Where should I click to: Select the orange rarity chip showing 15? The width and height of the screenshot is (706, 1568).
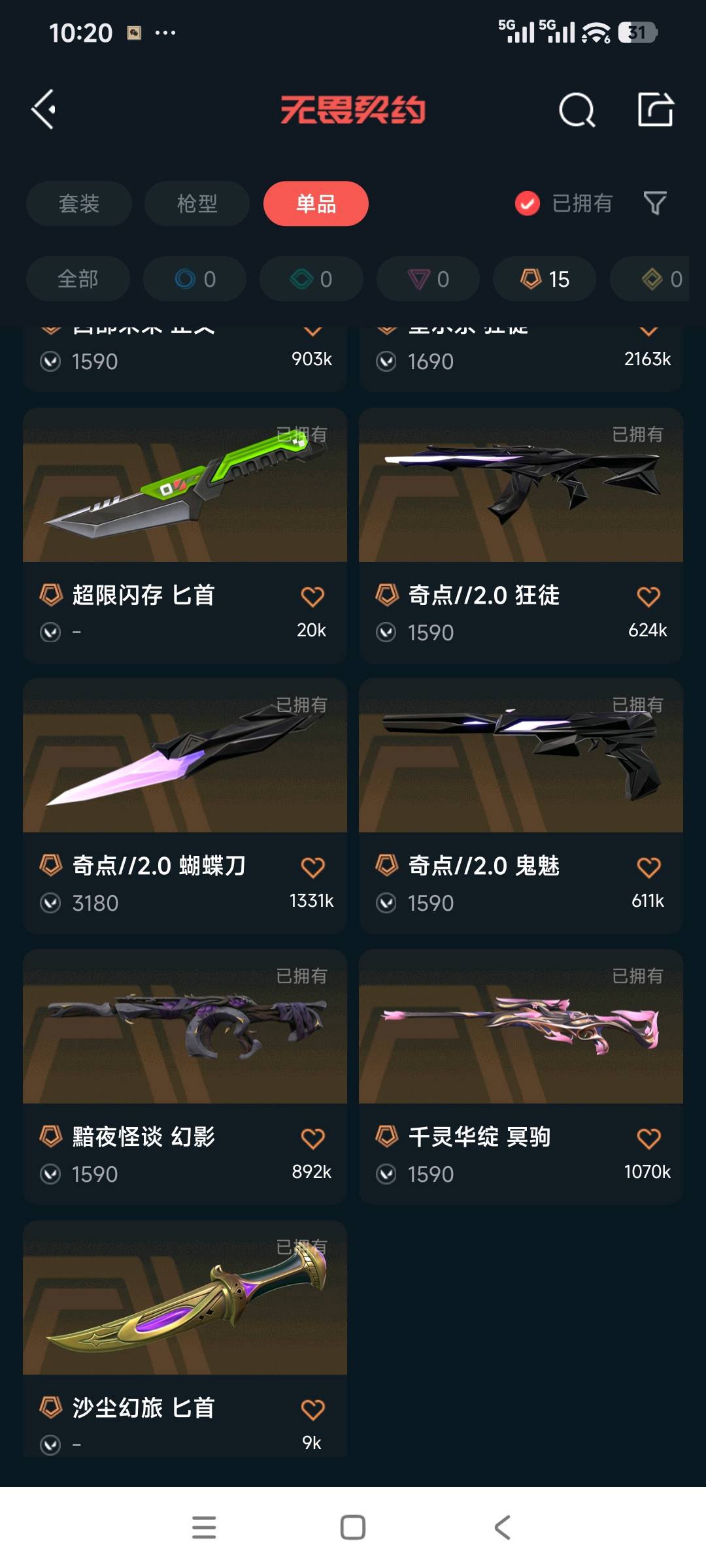tap(545, 279)
